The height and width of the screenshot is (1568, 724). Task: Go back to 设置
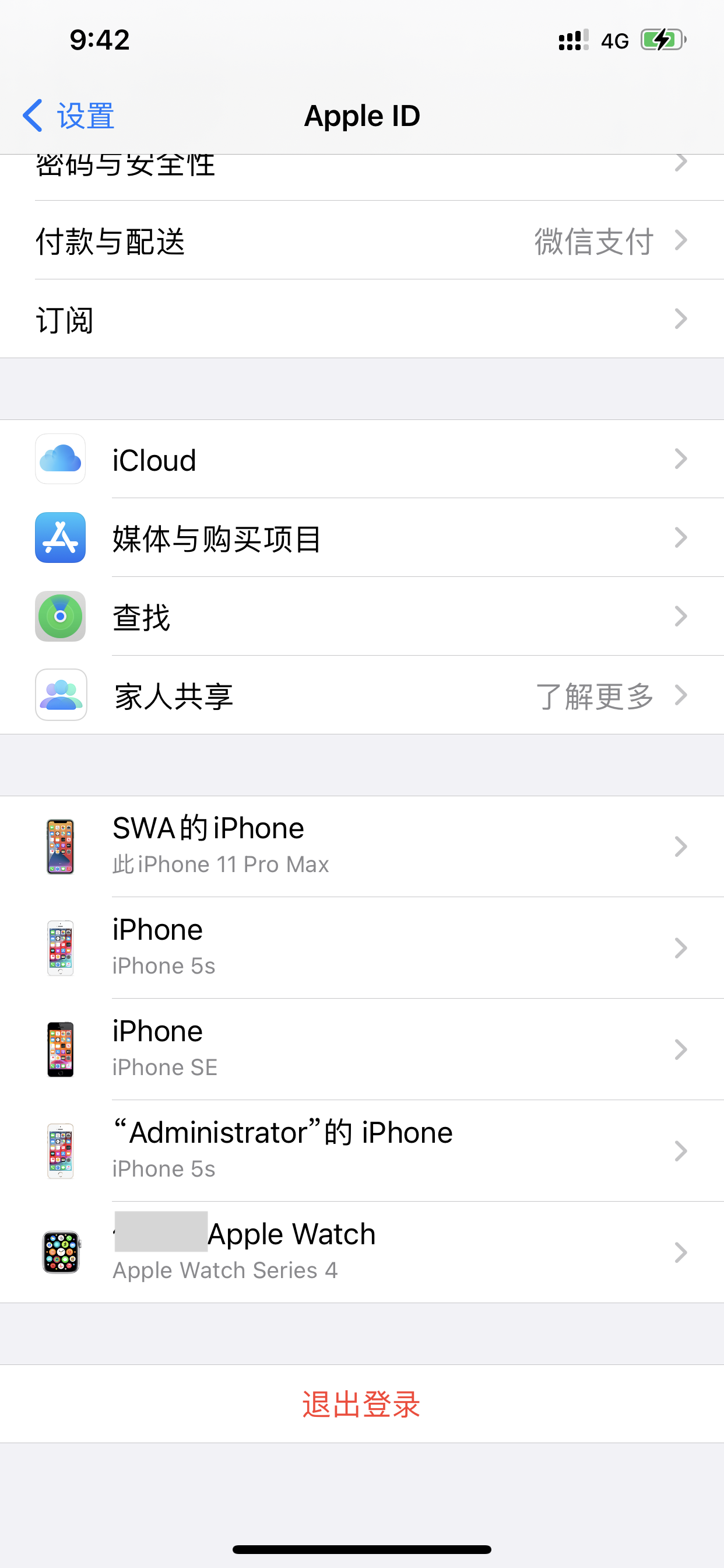coord(69,116)
